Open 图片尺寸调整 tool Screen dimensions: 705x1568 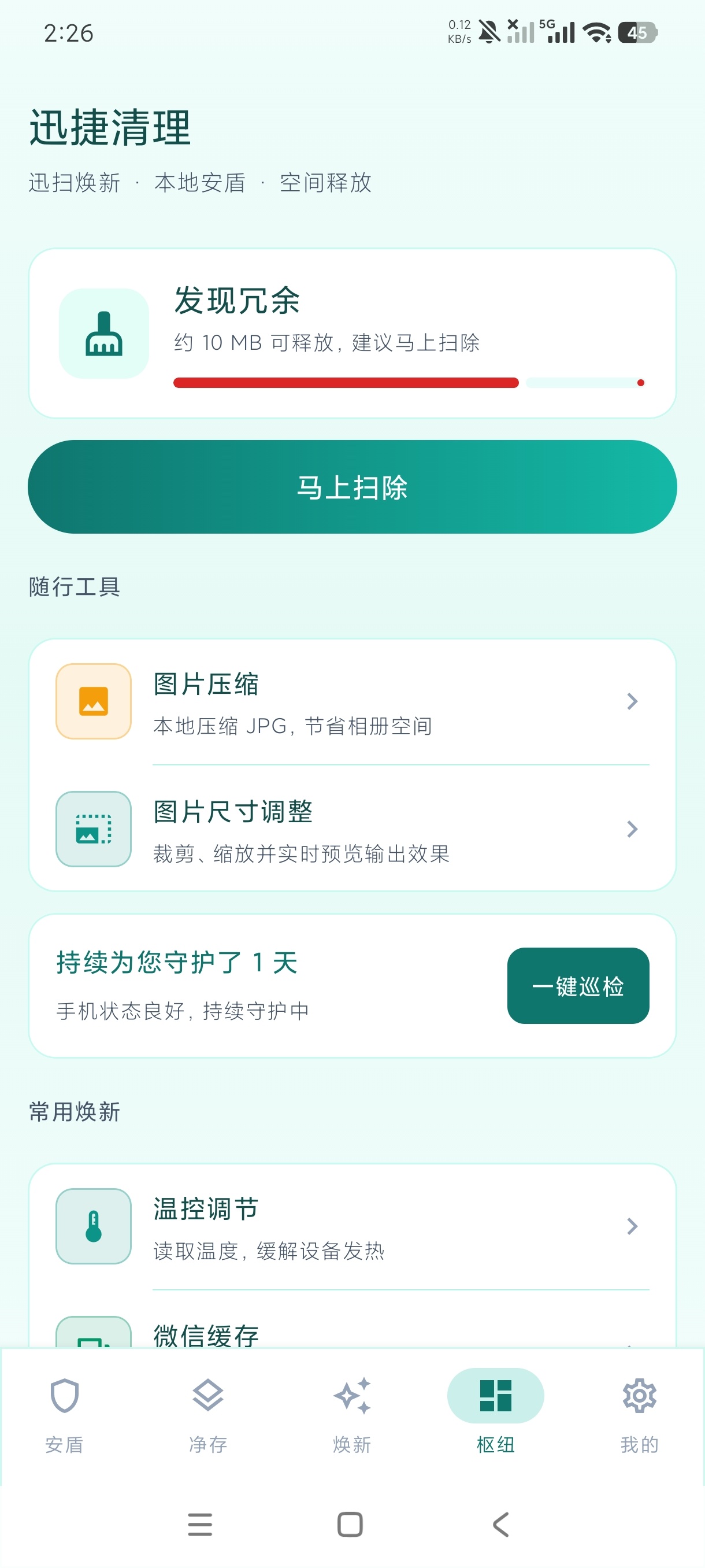(x=352, y=829)
